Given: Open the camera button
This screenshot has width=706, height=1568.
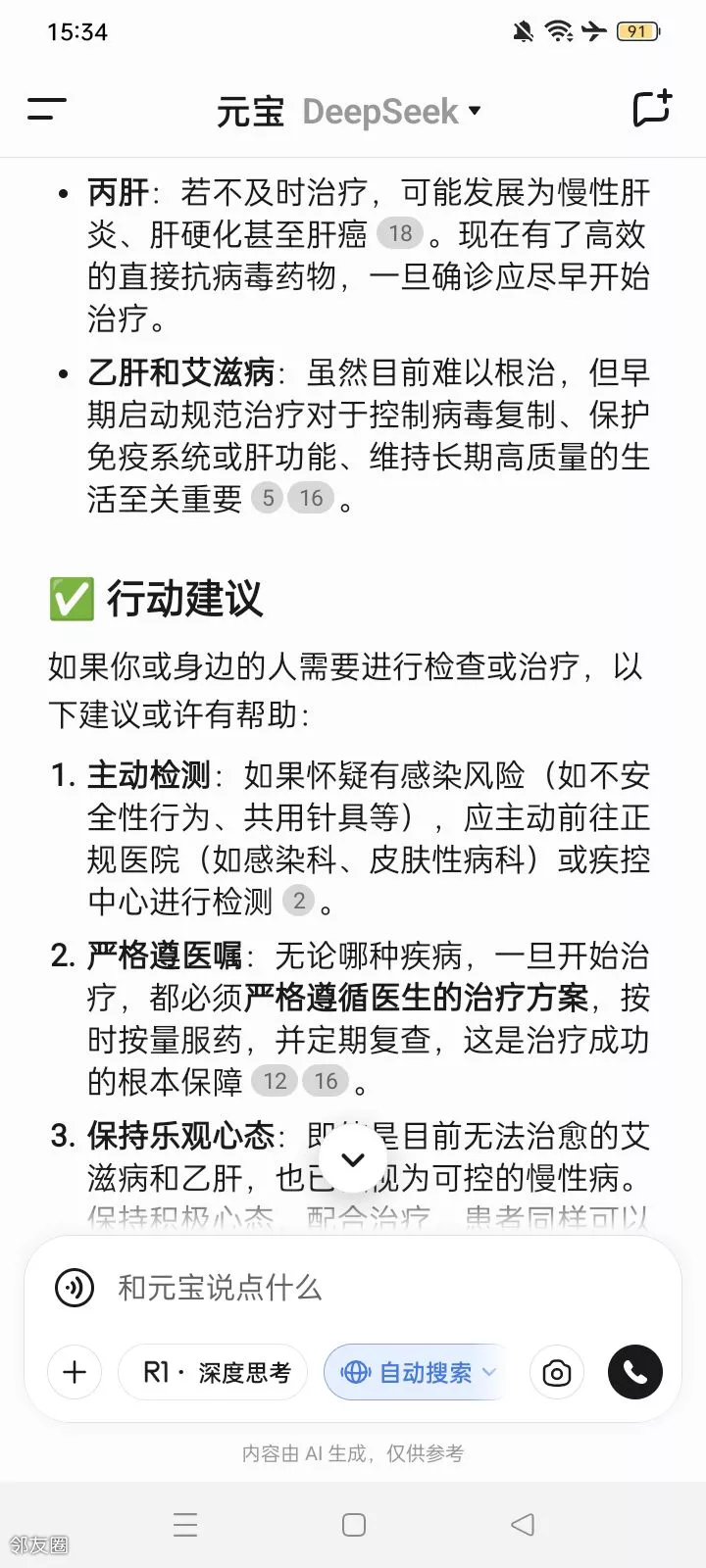Looking at the screenshot, I should (x=556, y=1372).
